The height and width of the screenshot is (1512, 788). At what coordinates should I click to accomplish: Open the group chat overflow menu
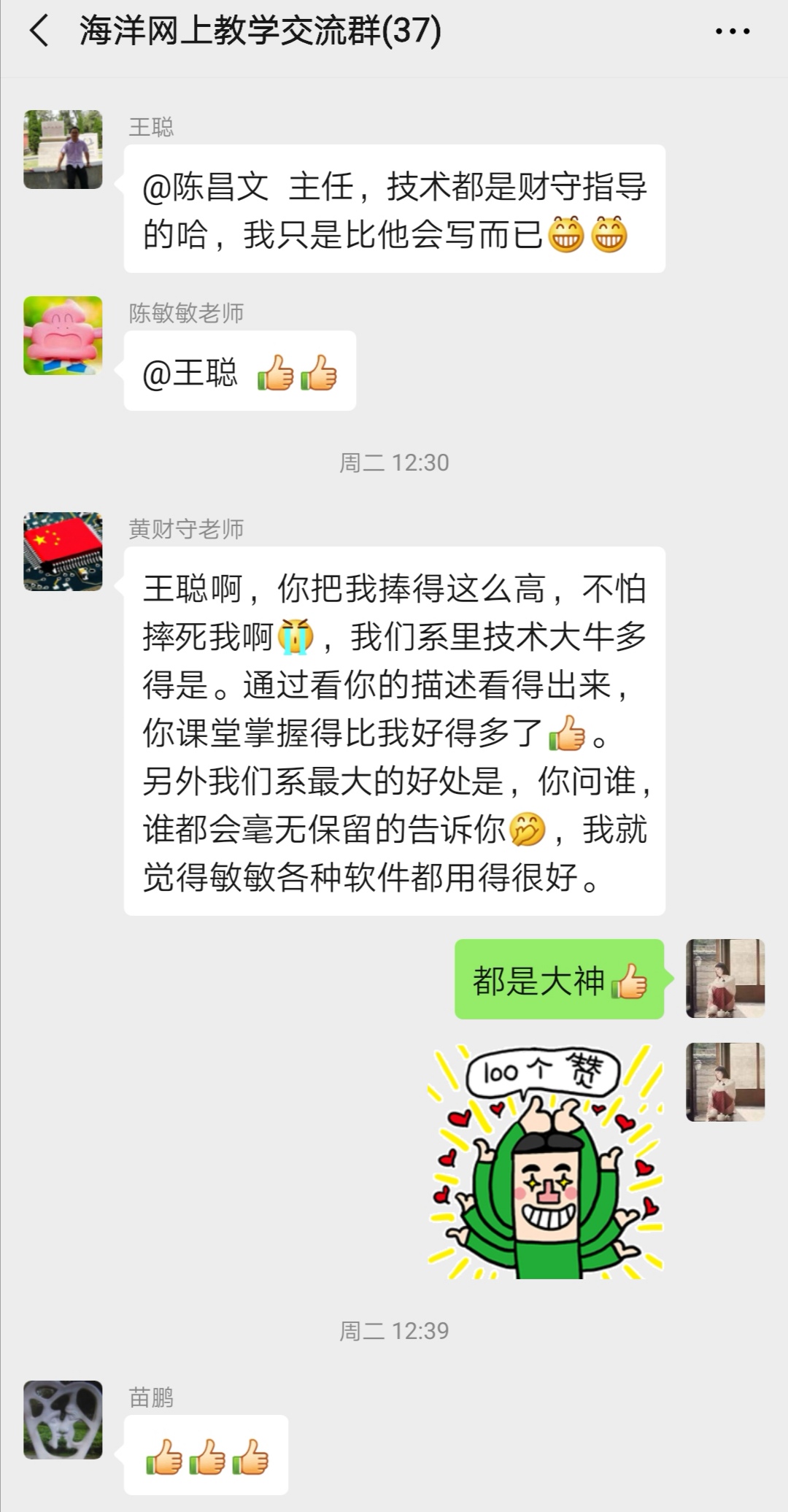point(732,32)
